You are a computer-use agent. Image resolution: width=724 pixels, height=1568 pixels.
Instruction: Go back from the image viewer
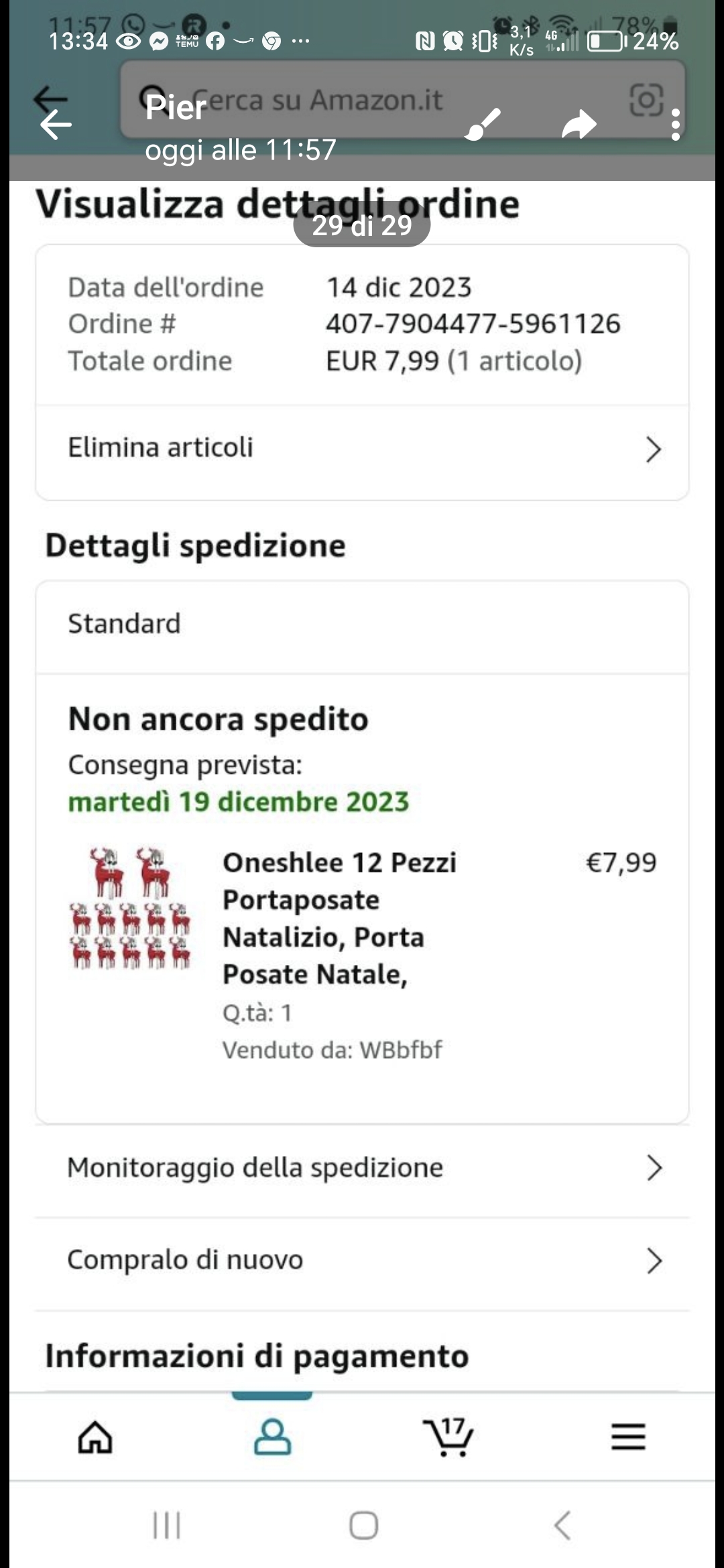coord(56,125)
